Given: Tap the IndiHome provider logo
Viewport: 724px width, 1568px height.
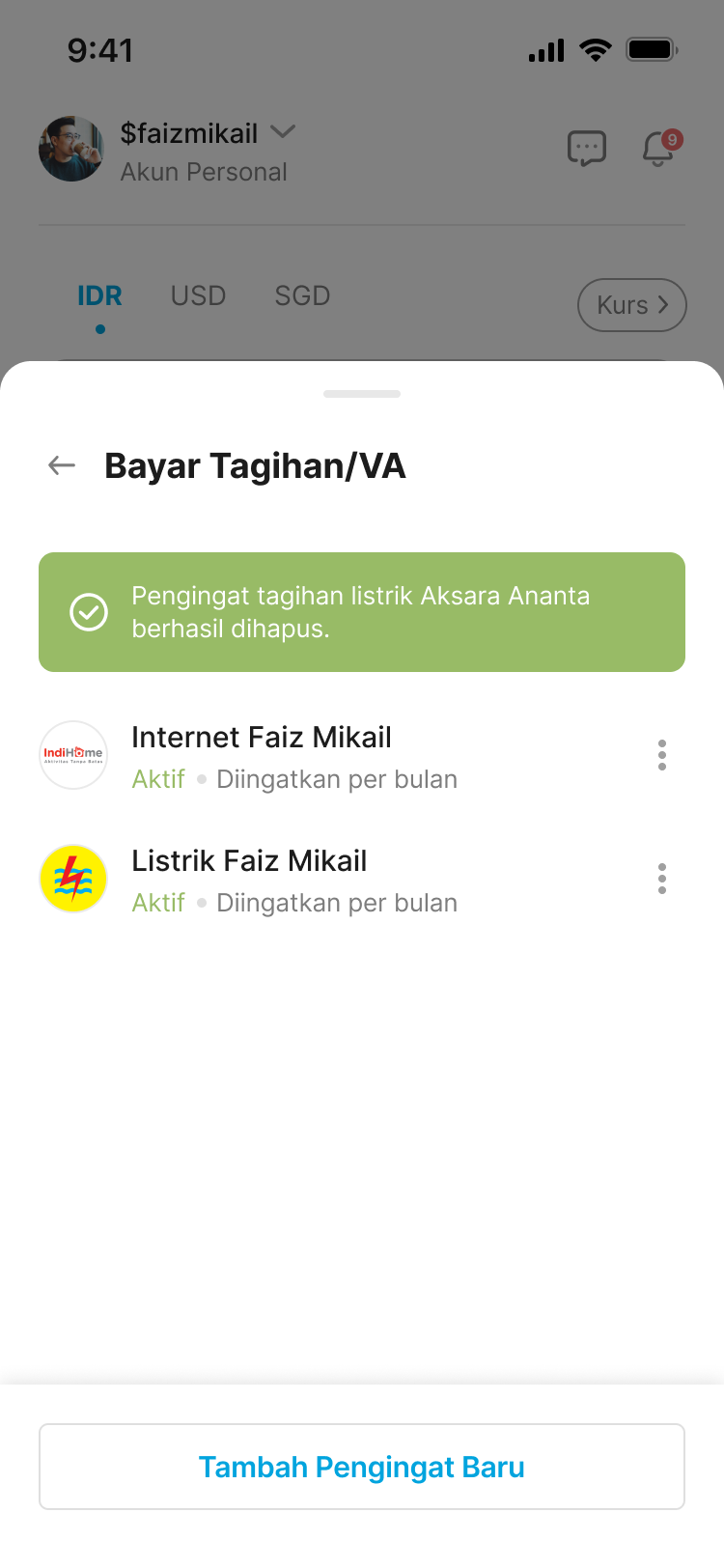Looking at the screenshot, I should click(72, 755).
